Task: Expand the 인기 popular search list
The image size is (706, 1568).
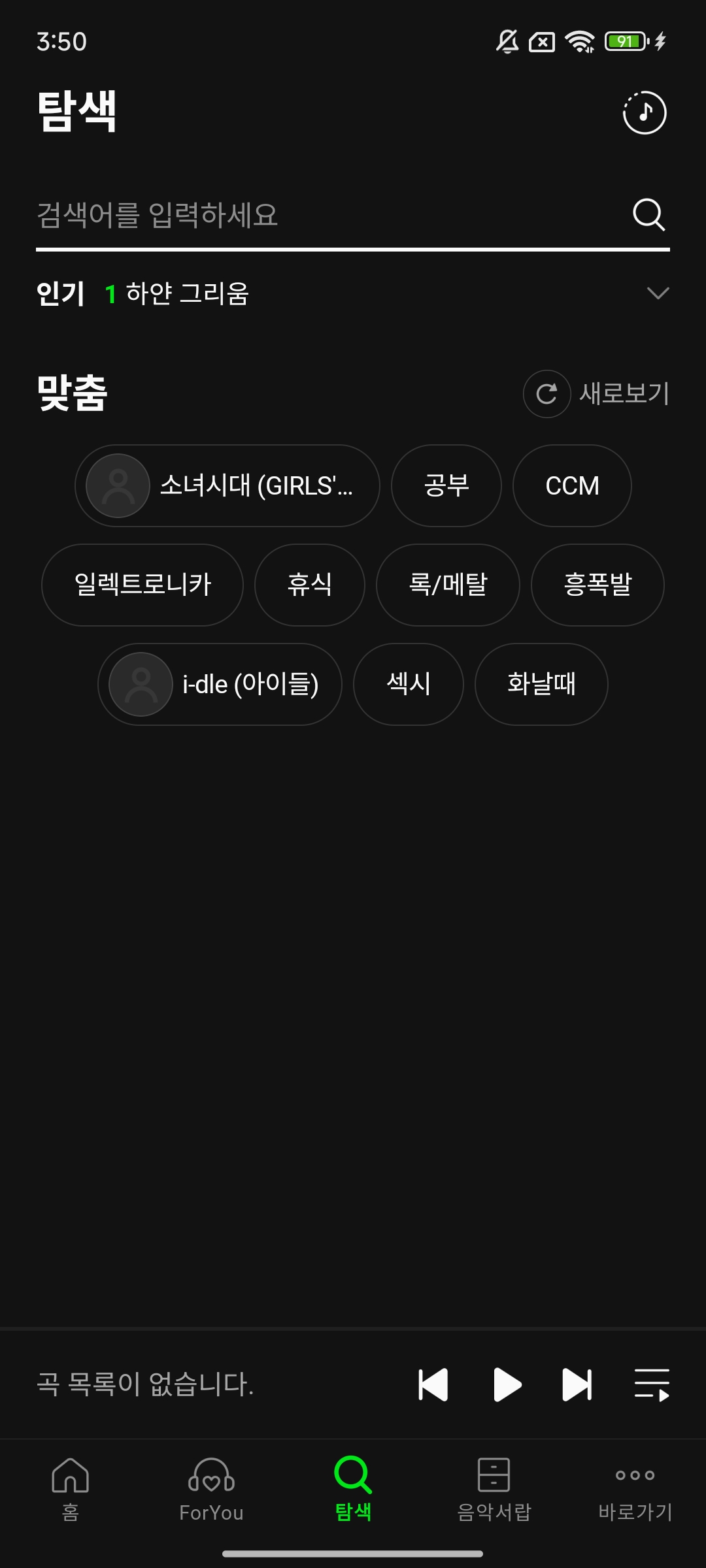Action: pyautogui.click(x=657, y=293)
